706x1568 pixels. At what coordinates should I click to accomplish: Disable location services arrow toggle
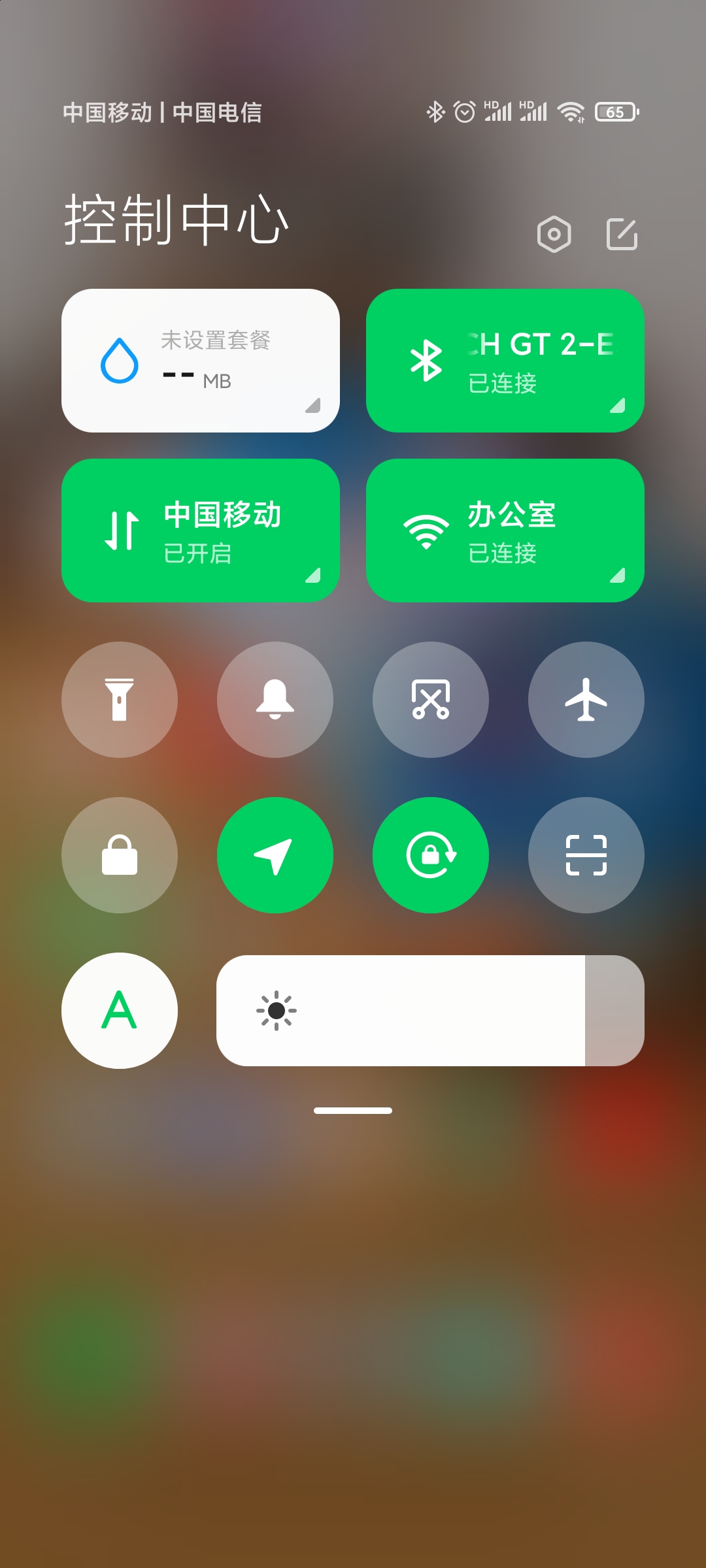pyautogui.click(x=275, y=855)
